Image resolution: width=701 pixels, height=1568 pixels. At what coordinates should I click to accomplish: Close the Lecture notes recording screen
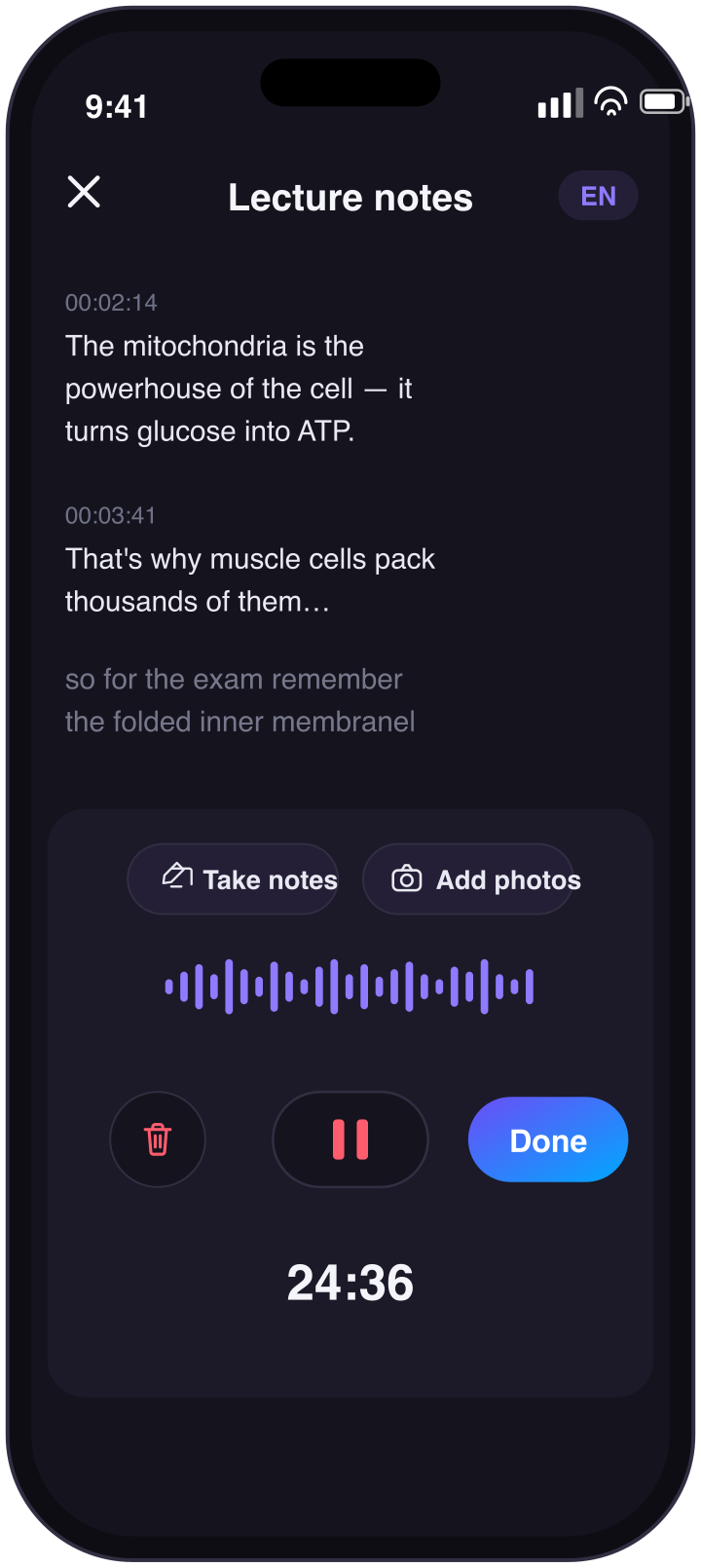pos(84,192)
